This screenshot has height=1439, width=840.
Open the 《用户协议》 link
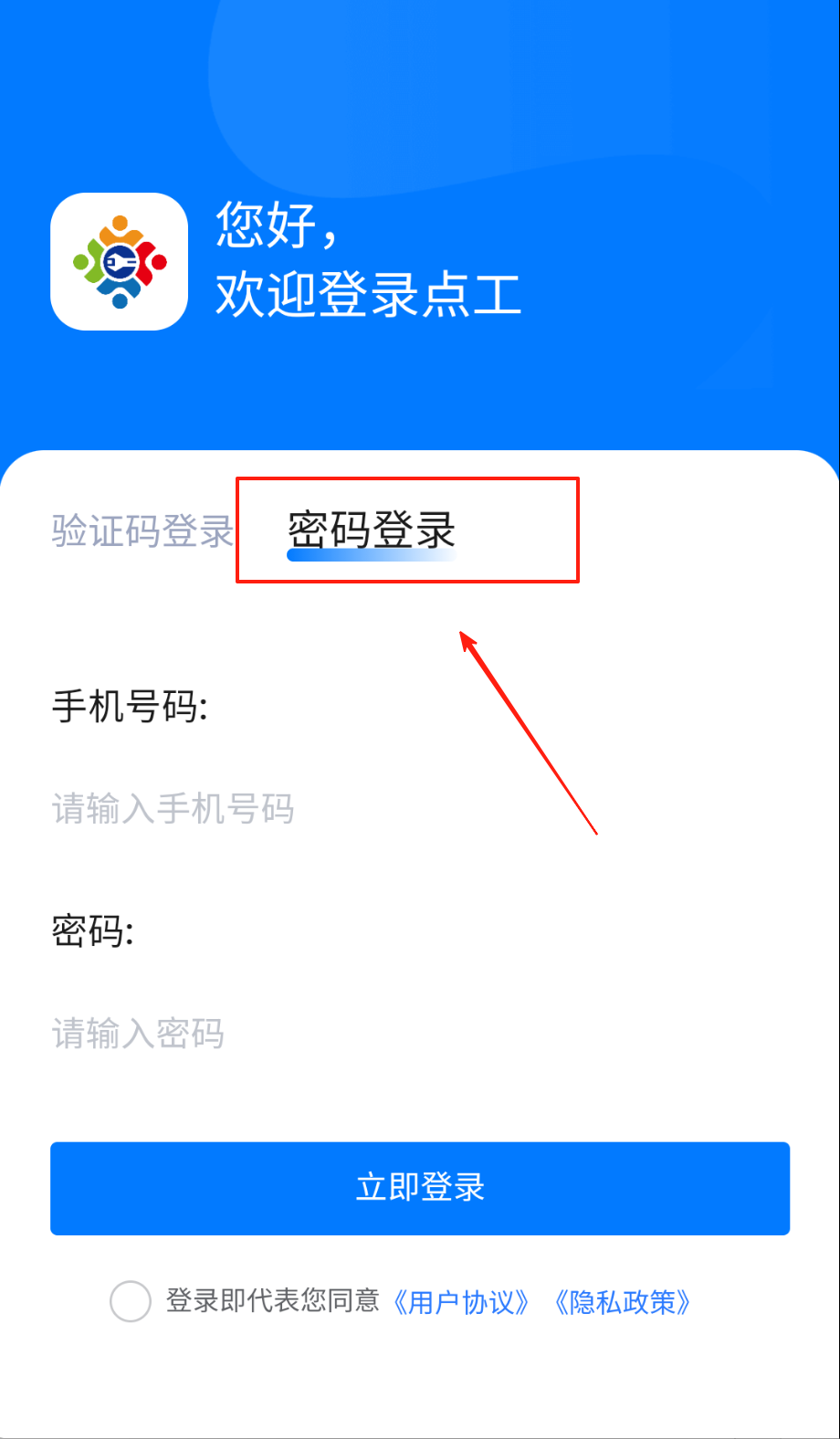click(x=461, y=1301)
